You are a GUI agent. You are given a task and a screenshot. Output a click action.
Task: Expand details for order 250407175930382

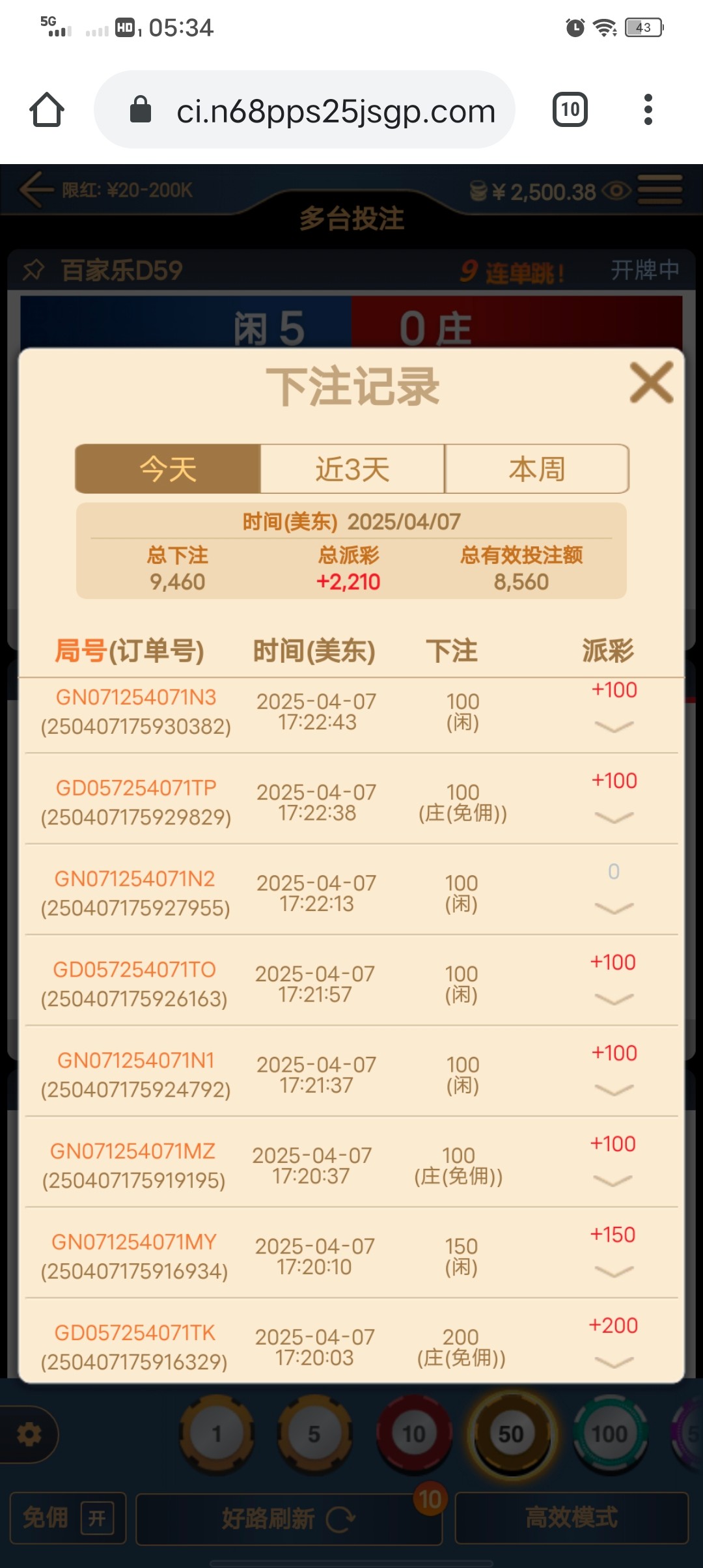614,727
